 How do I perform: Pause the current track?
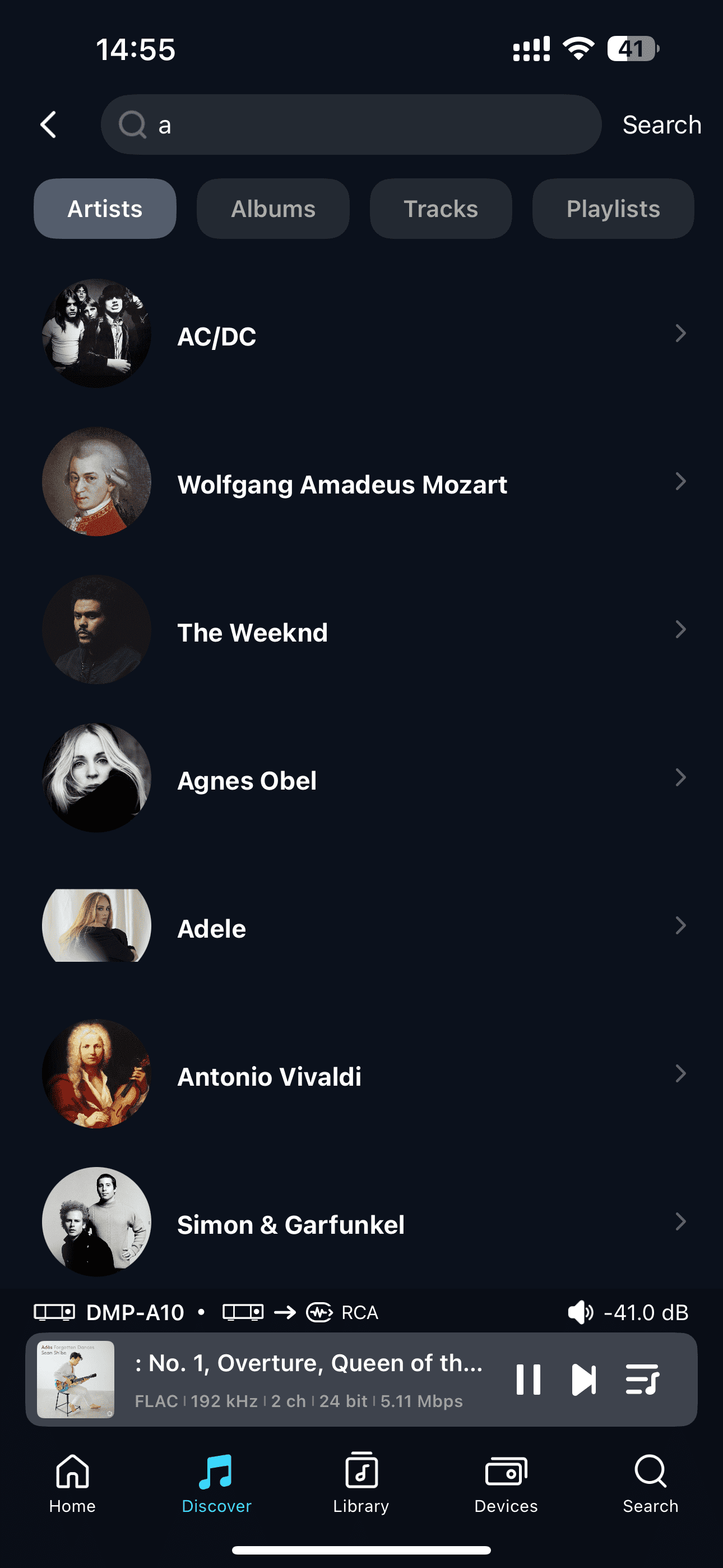click(x=527, y=1380)
